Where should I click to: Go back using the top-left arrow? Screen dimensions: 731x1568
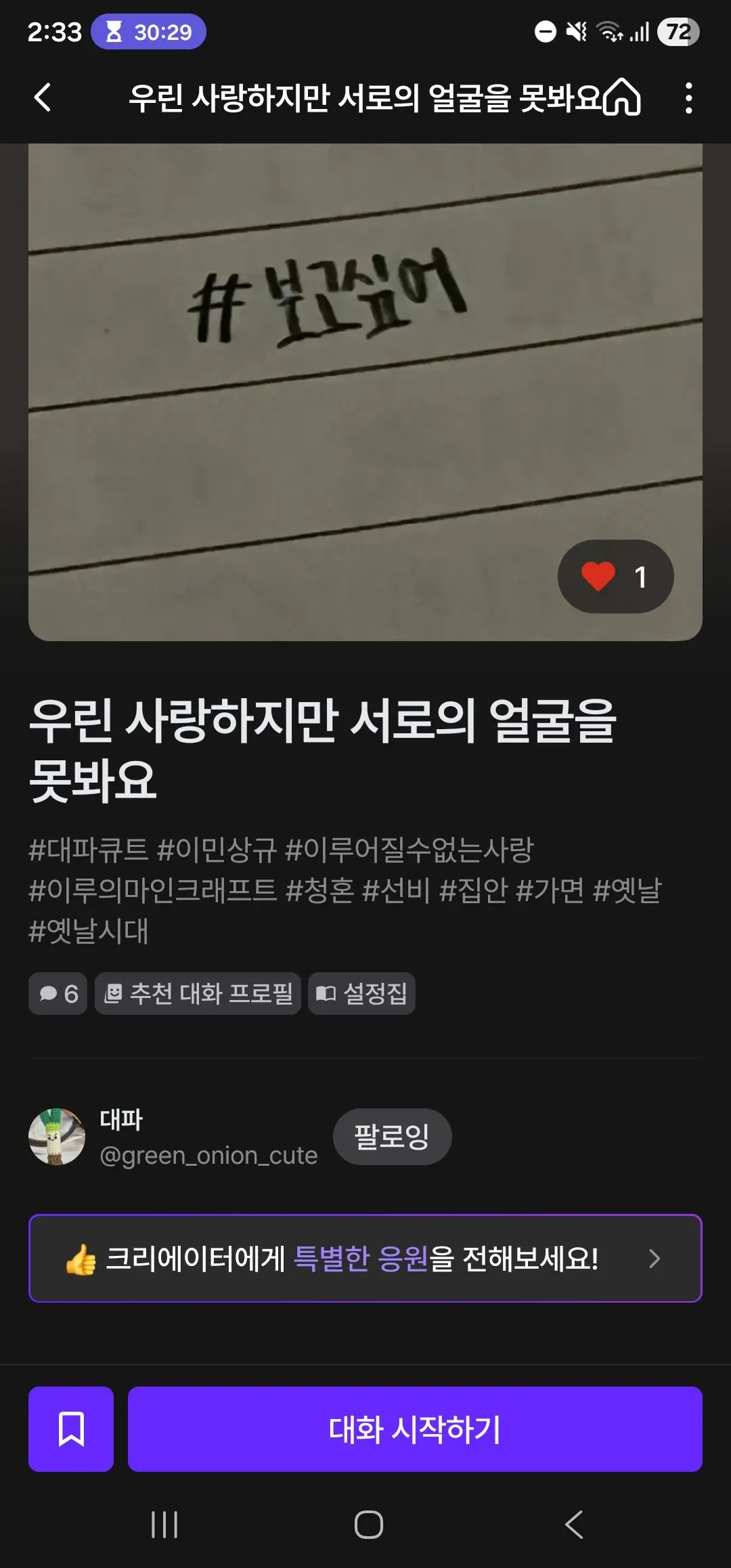(x=43, y=97)
